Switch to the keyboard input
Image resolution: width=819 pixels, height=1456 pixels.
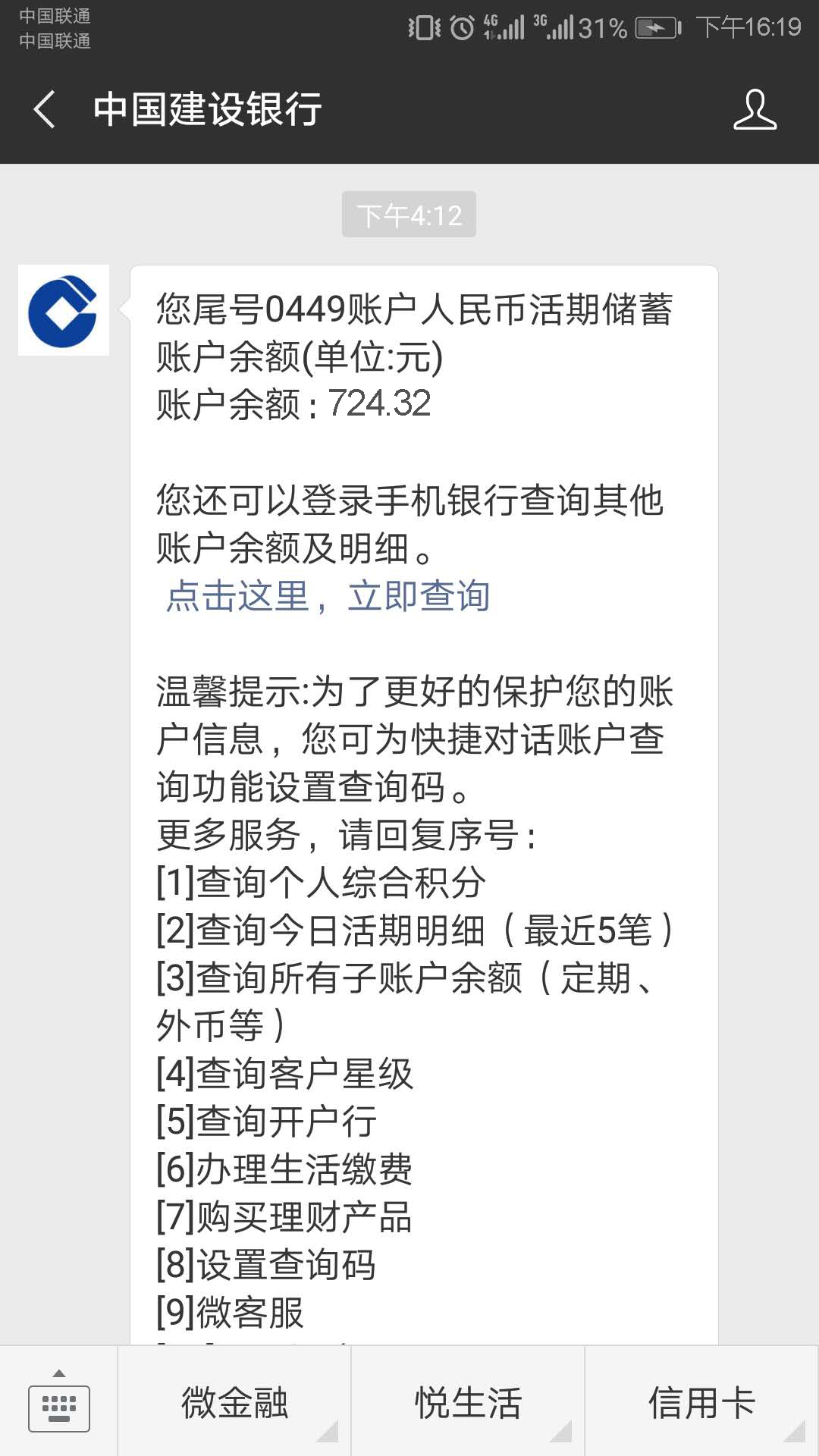[58, 1401]
